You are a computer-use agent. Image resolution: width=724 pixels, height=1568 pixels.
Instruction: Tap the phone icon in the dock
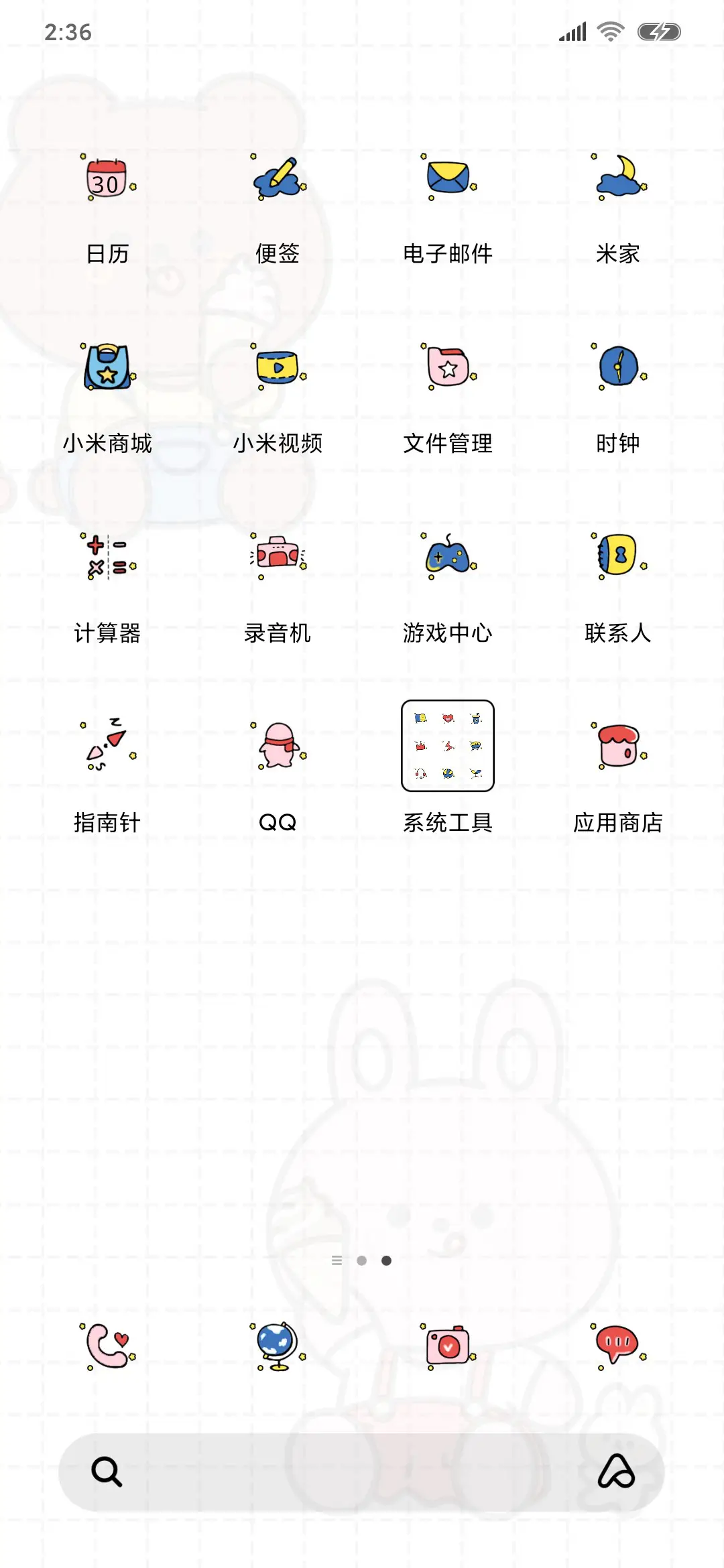pos(107,1347)
